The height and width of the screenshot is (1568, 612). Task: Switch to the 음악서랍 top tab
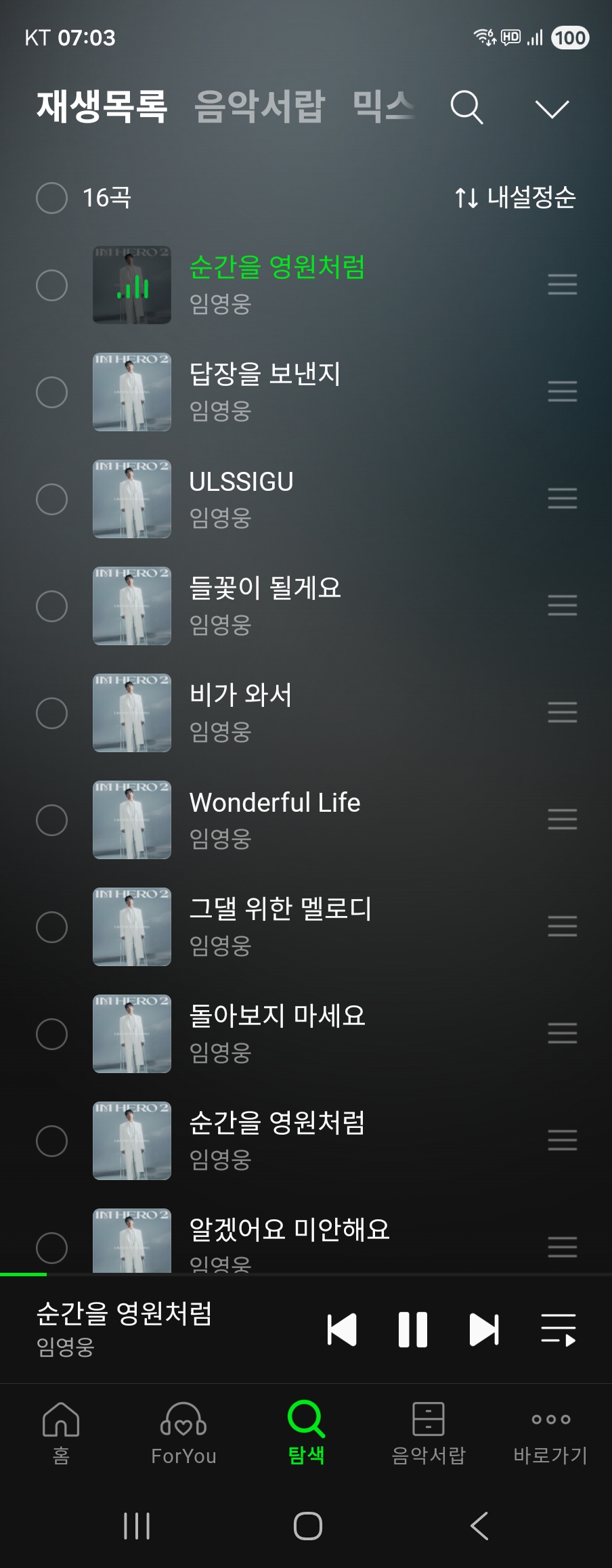(260, 107)
